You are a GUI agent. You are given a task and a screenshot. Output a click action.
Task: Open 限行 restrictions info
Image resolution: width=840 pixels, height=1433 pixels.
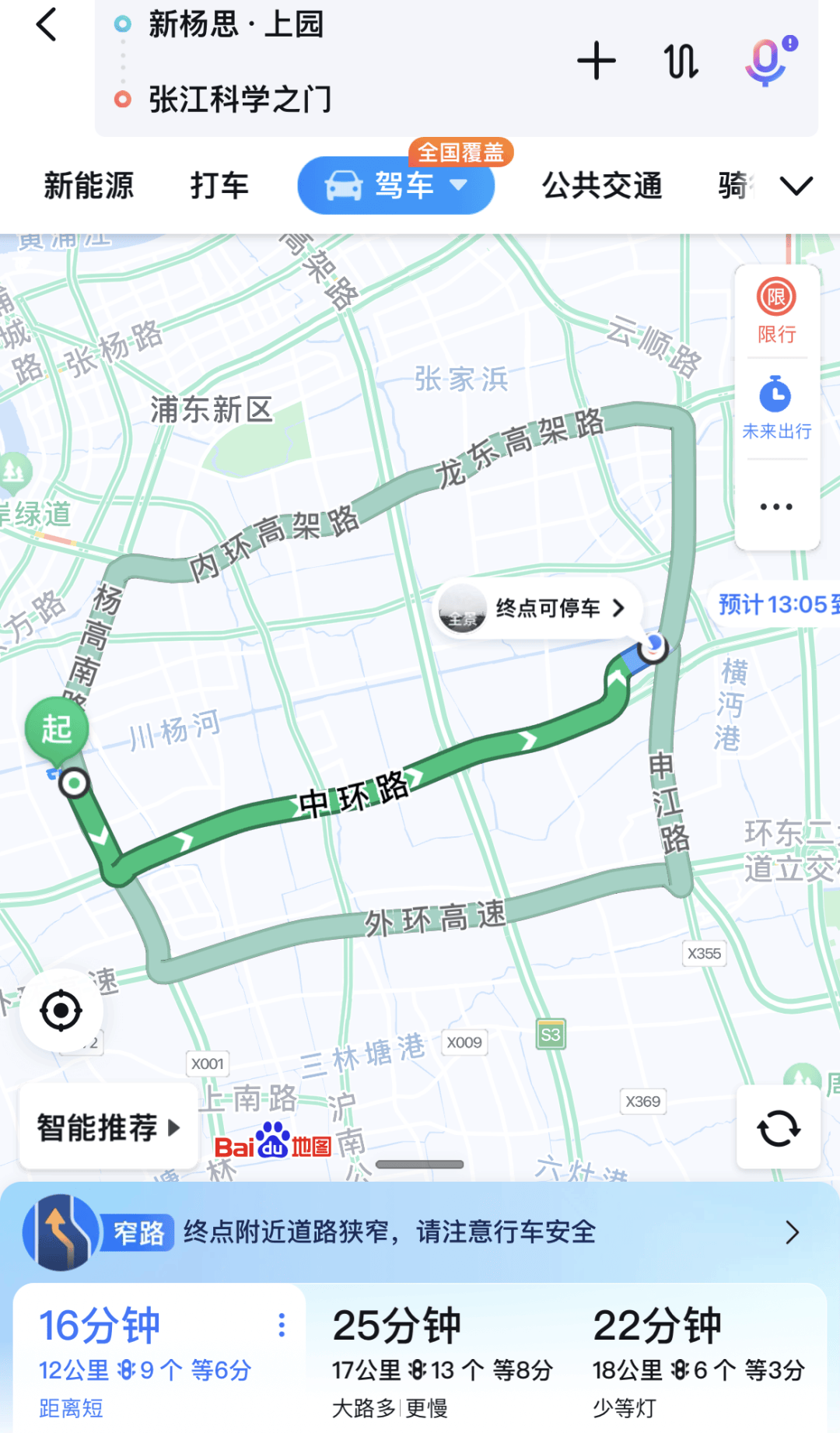point(776,311)
